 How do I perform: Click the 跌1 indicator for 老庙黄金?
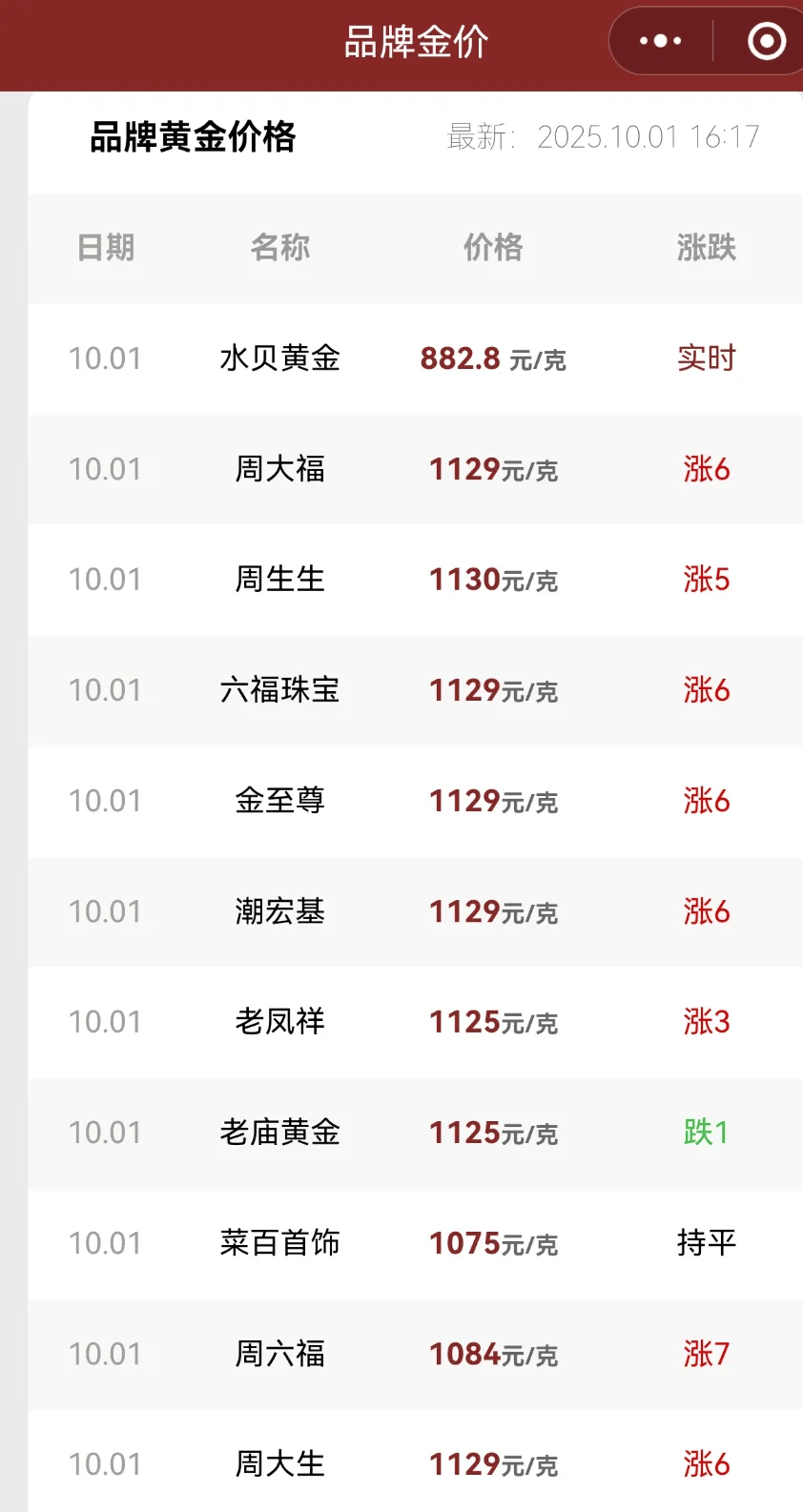coord(705,1134)
